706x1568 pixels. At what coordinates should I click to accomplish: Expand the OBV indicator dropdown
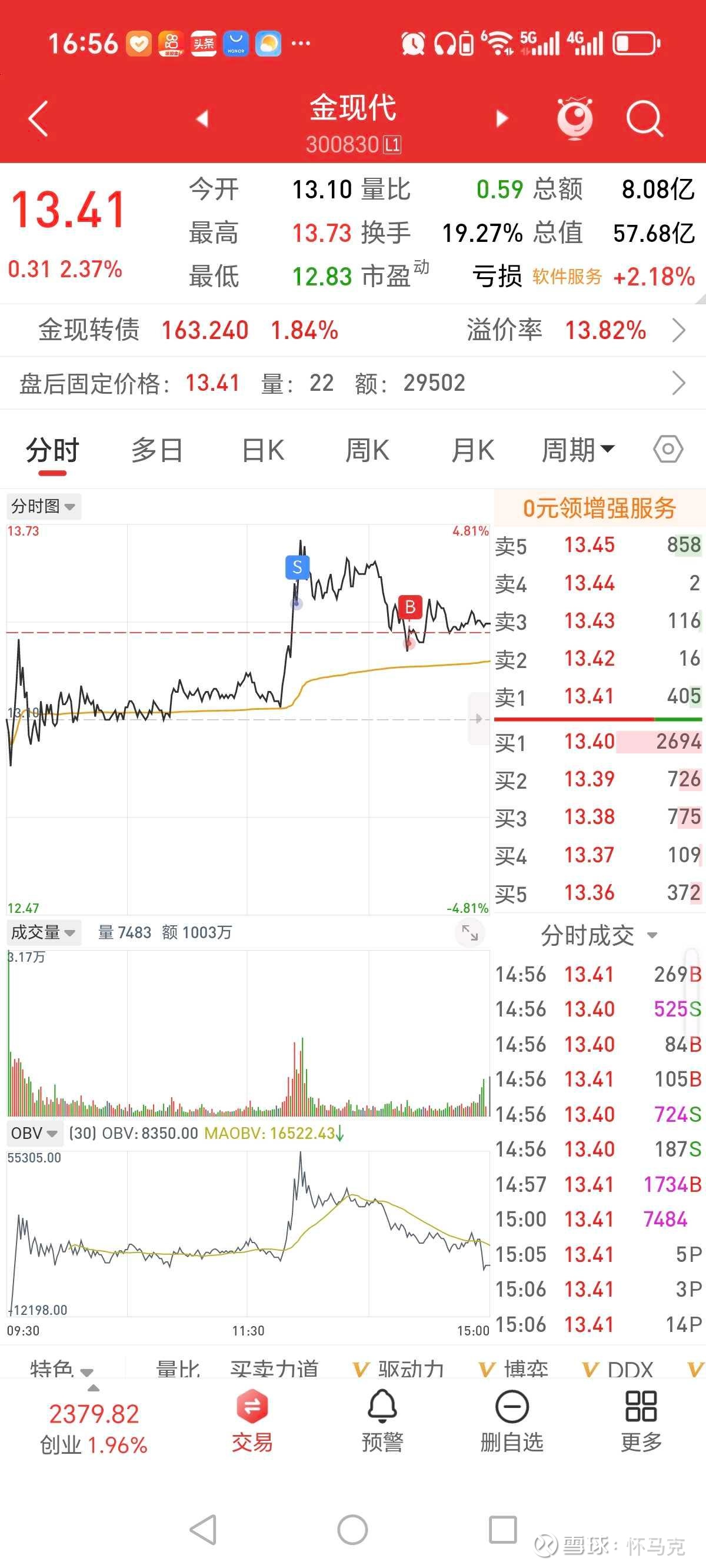35,1133
